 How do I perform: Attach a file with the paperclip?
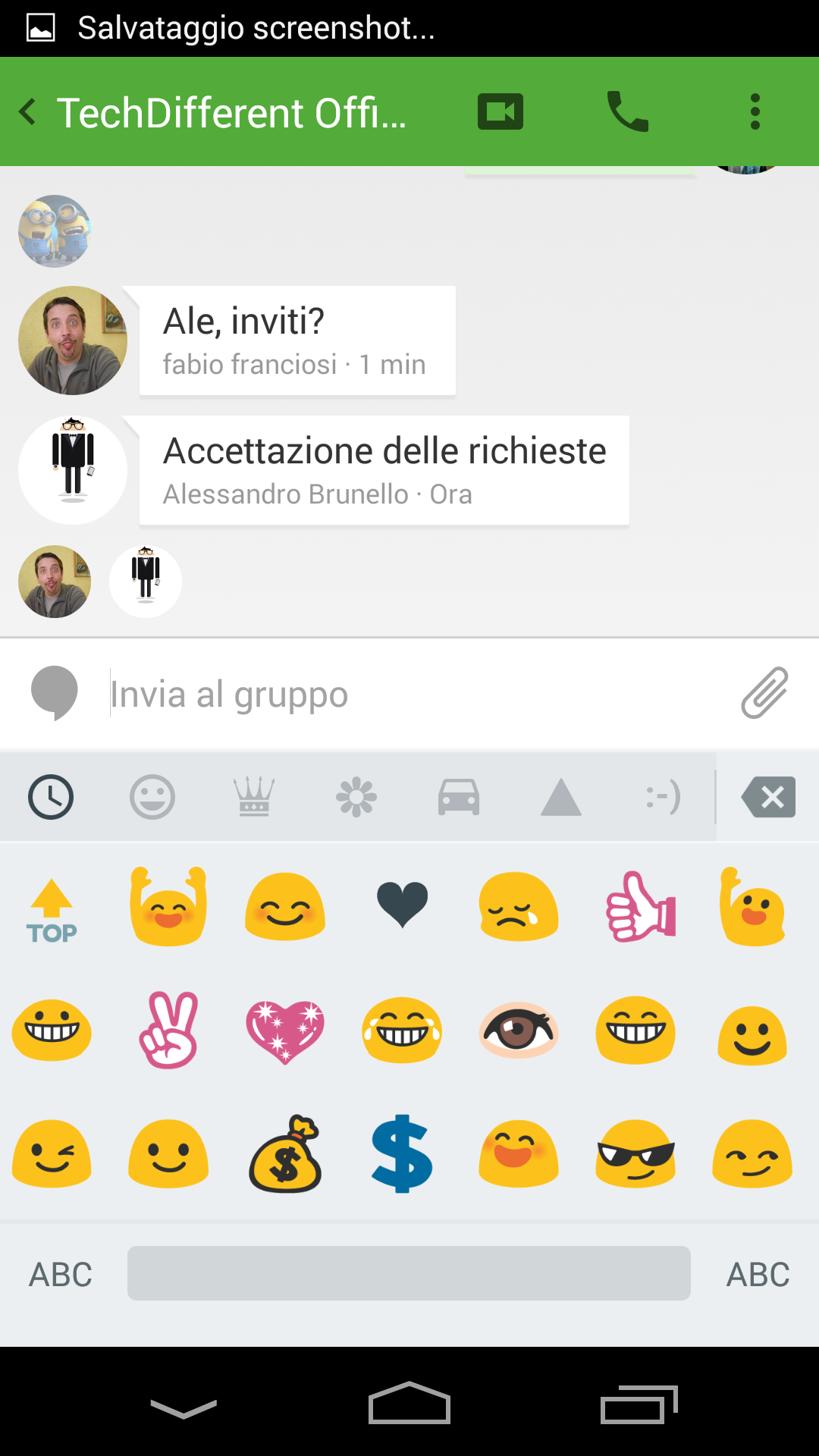765,693
